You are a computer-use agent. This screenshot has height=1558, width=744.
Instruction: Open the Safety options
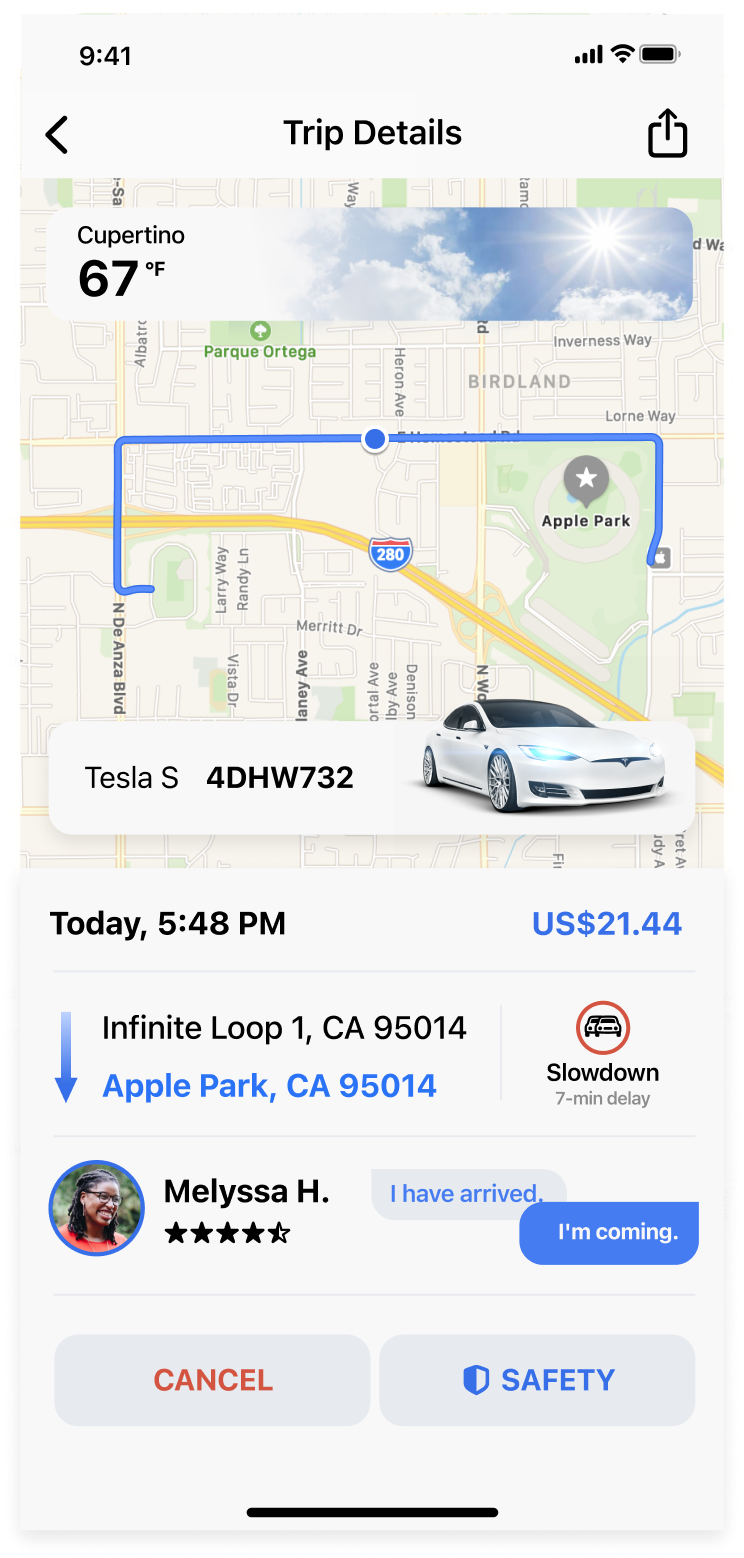click(x=537, y=1380)
